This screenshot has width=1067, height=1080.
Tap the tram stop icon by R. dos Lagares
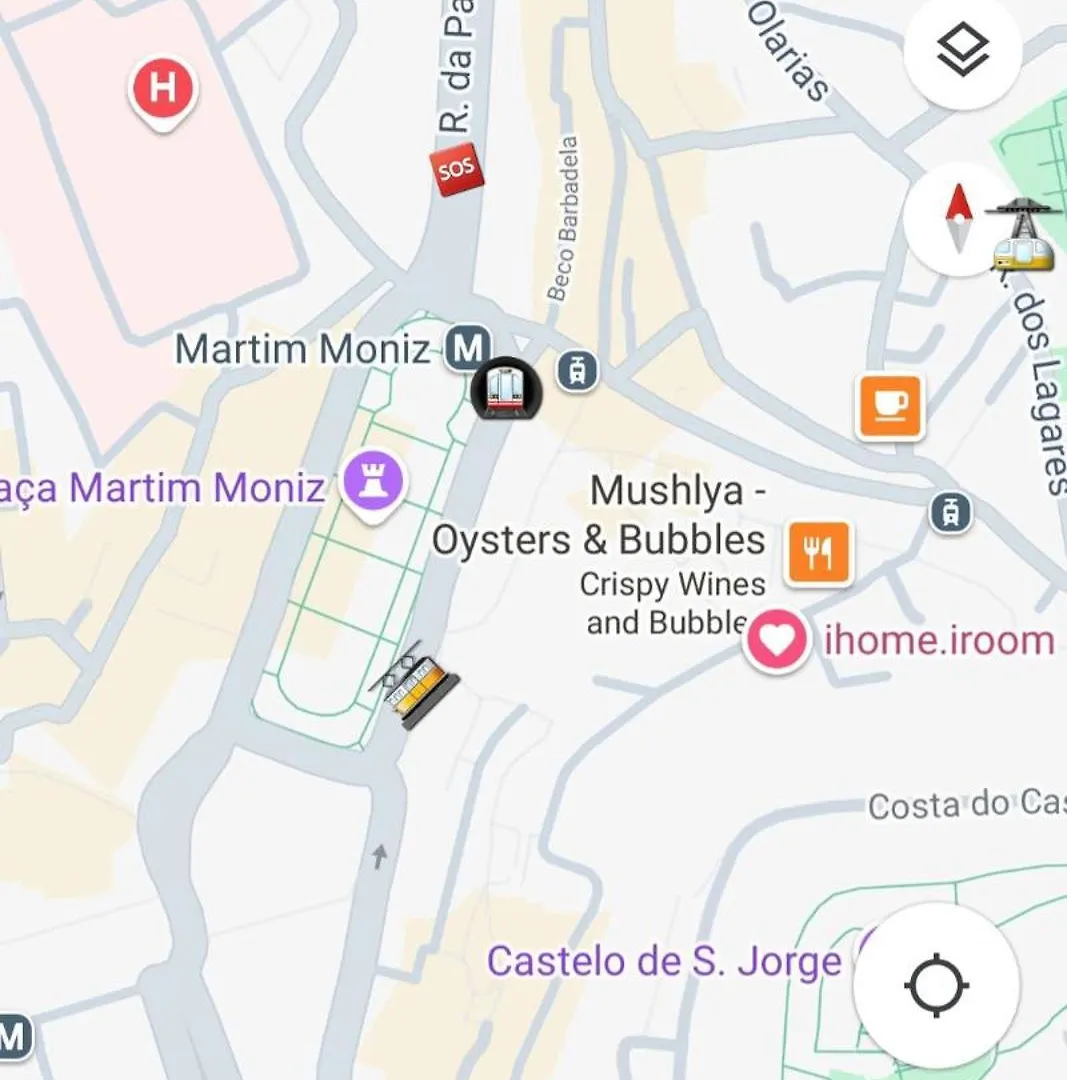pos(949,512)
